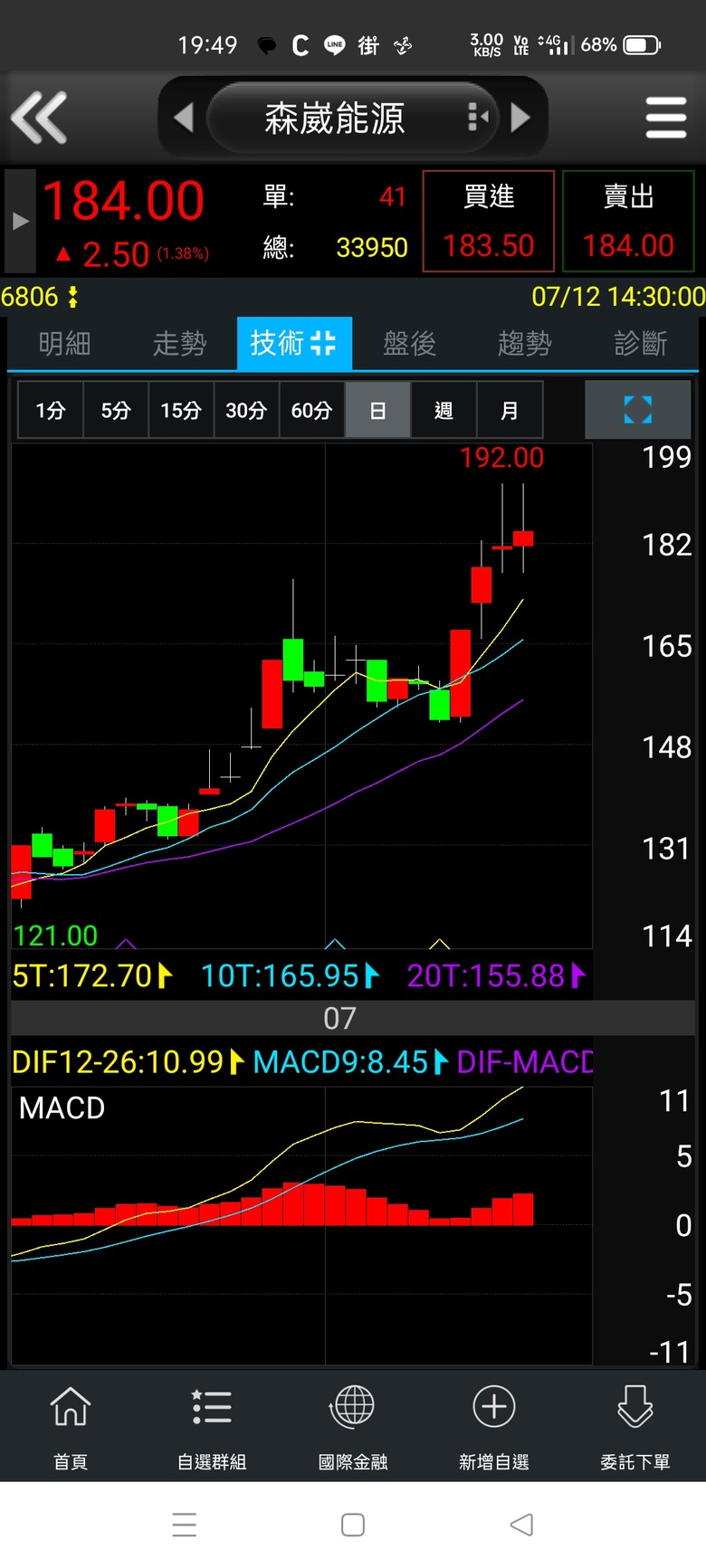Screen dimensions: 706x1568
Task: Select the 月 monthly chart
Action: [x=510, y=410]
